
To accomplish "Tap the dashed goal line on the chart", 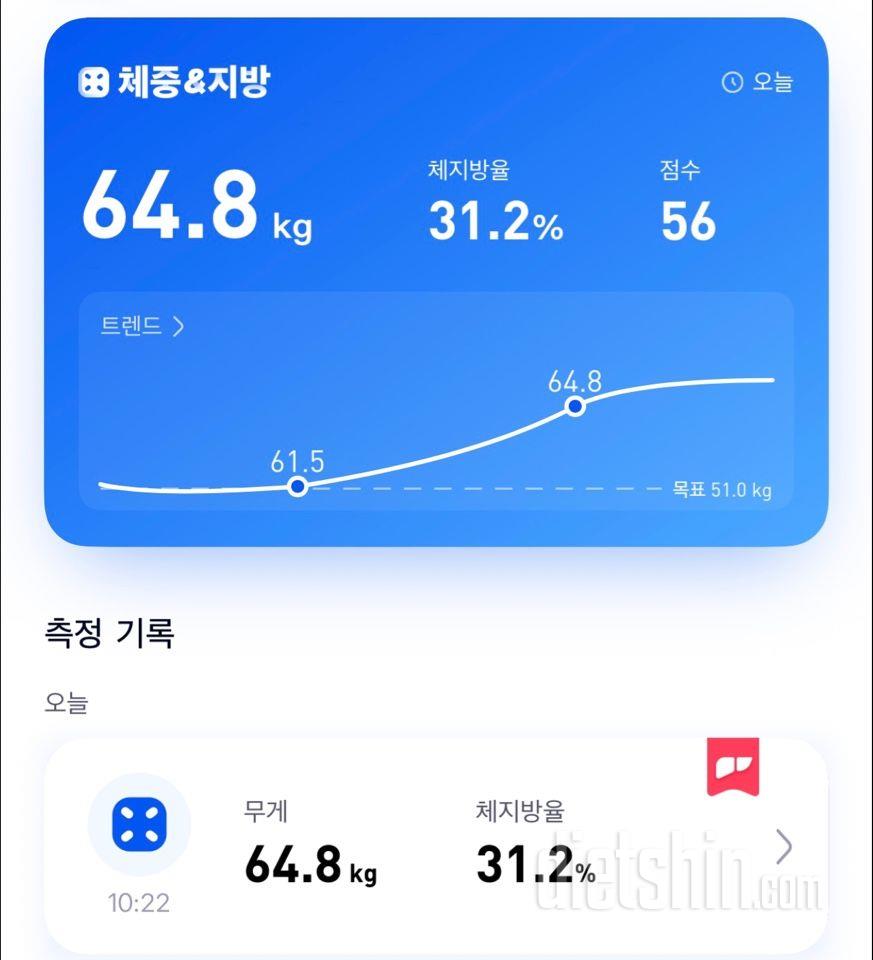I will click(x=480, y=487).
